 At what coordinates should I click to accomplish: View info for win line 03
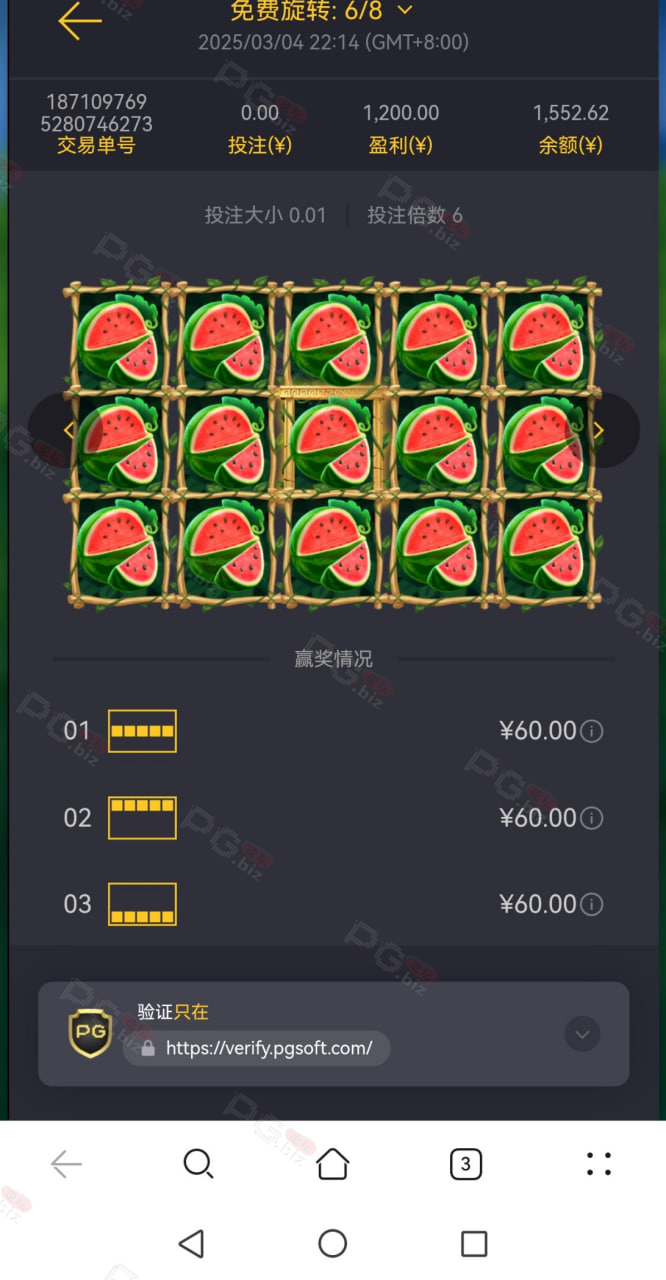point(592,904)
